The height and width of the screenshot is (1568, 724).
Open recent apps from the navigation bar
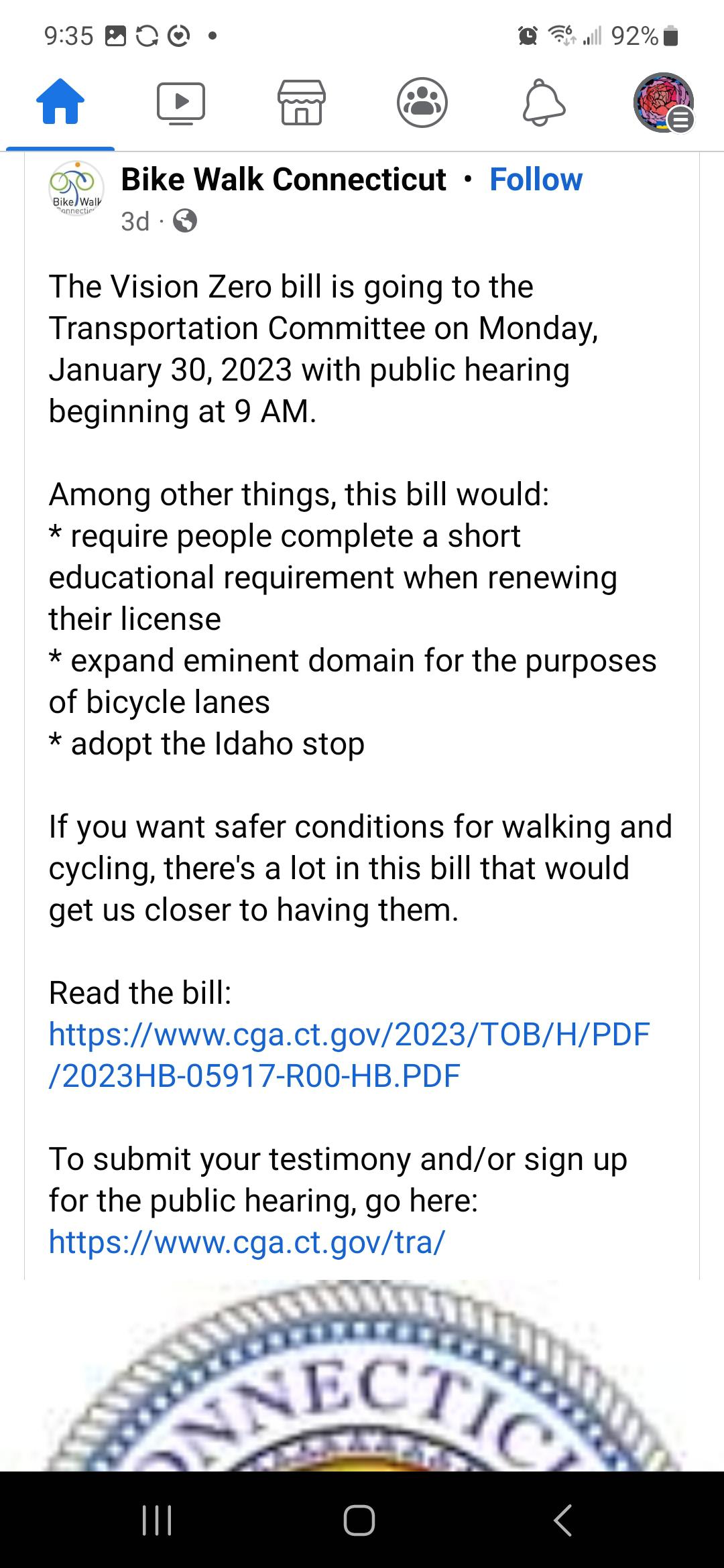[x=158, y=1519]
